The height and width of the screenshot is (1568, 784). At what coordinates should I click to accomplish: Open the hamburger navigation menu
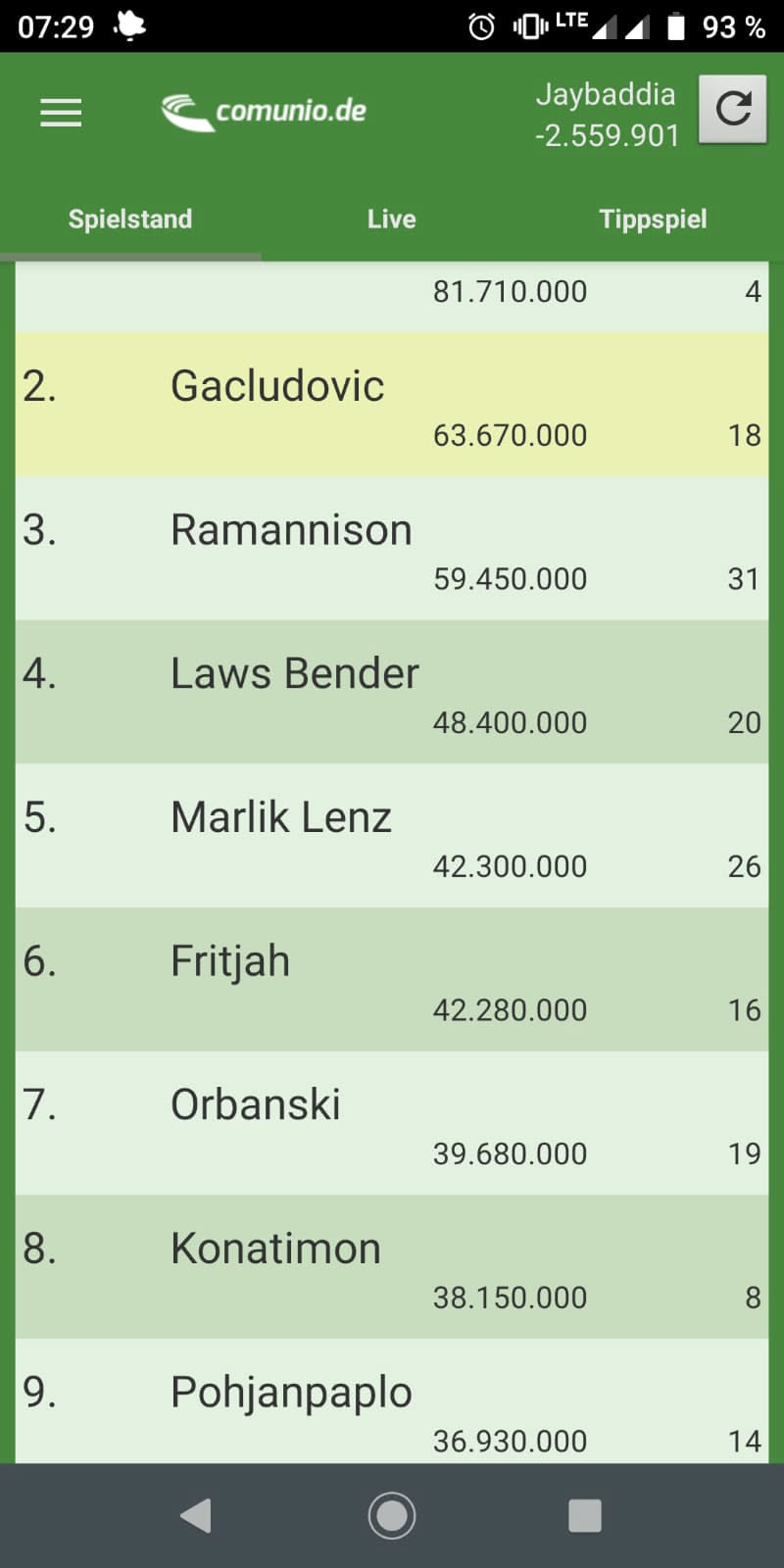point(61,113)
